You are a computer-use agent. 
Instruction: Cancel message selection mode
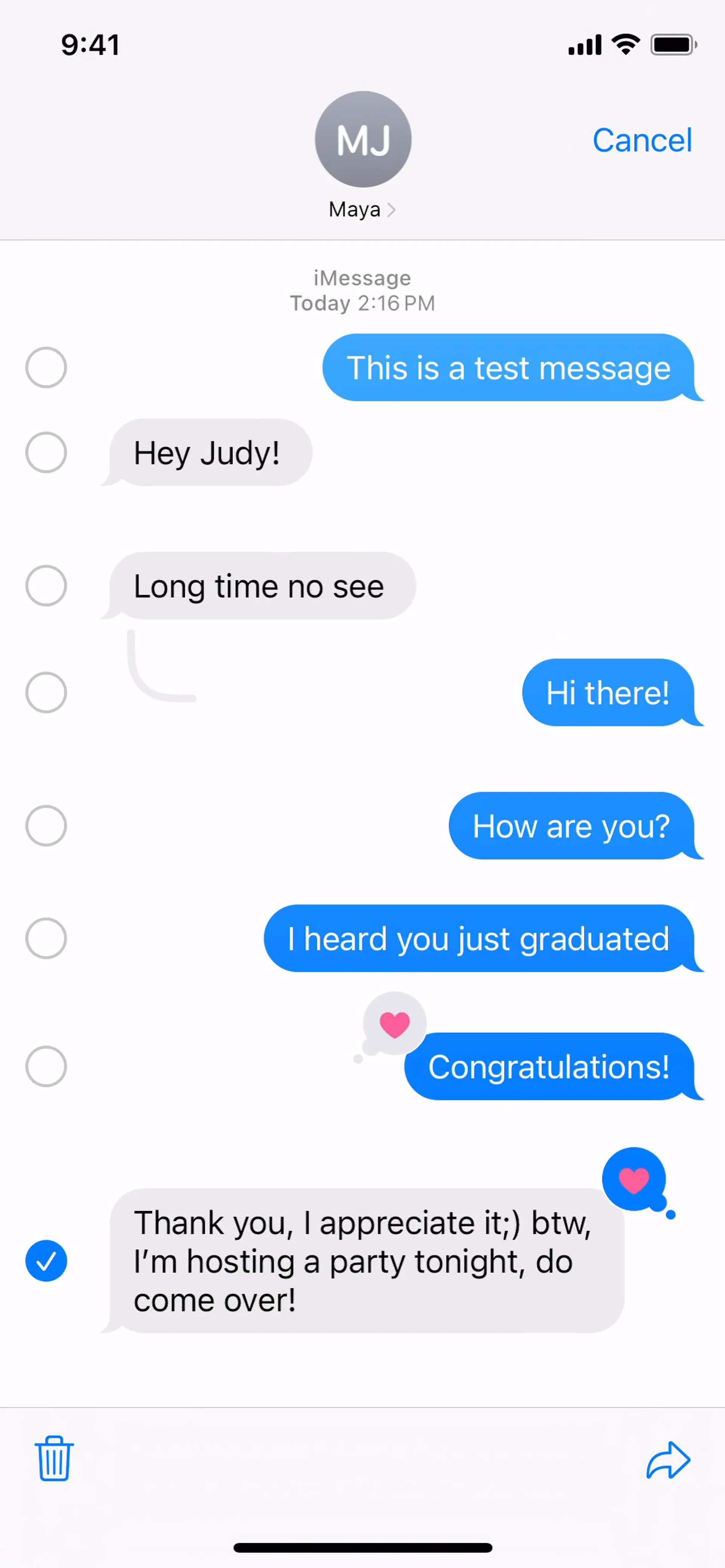(642, 141)
